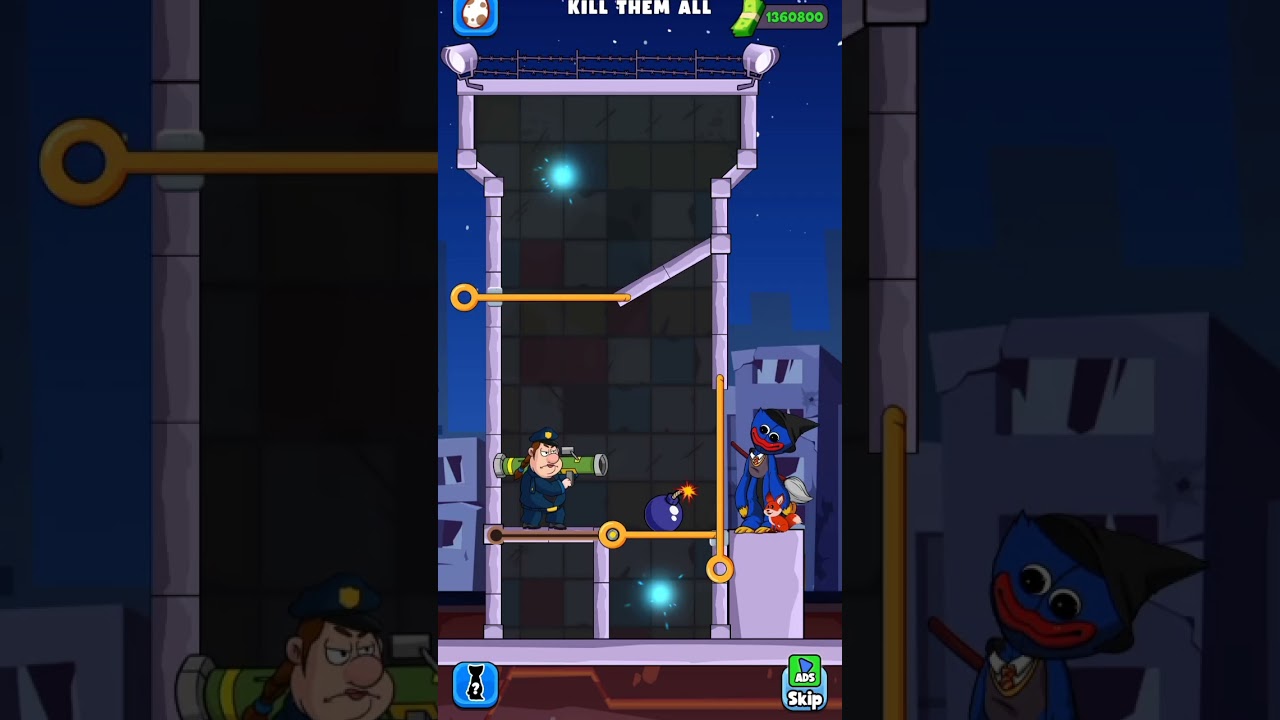
Task: Pull the upper horizontal pin ring
Action: coord(464,297)
